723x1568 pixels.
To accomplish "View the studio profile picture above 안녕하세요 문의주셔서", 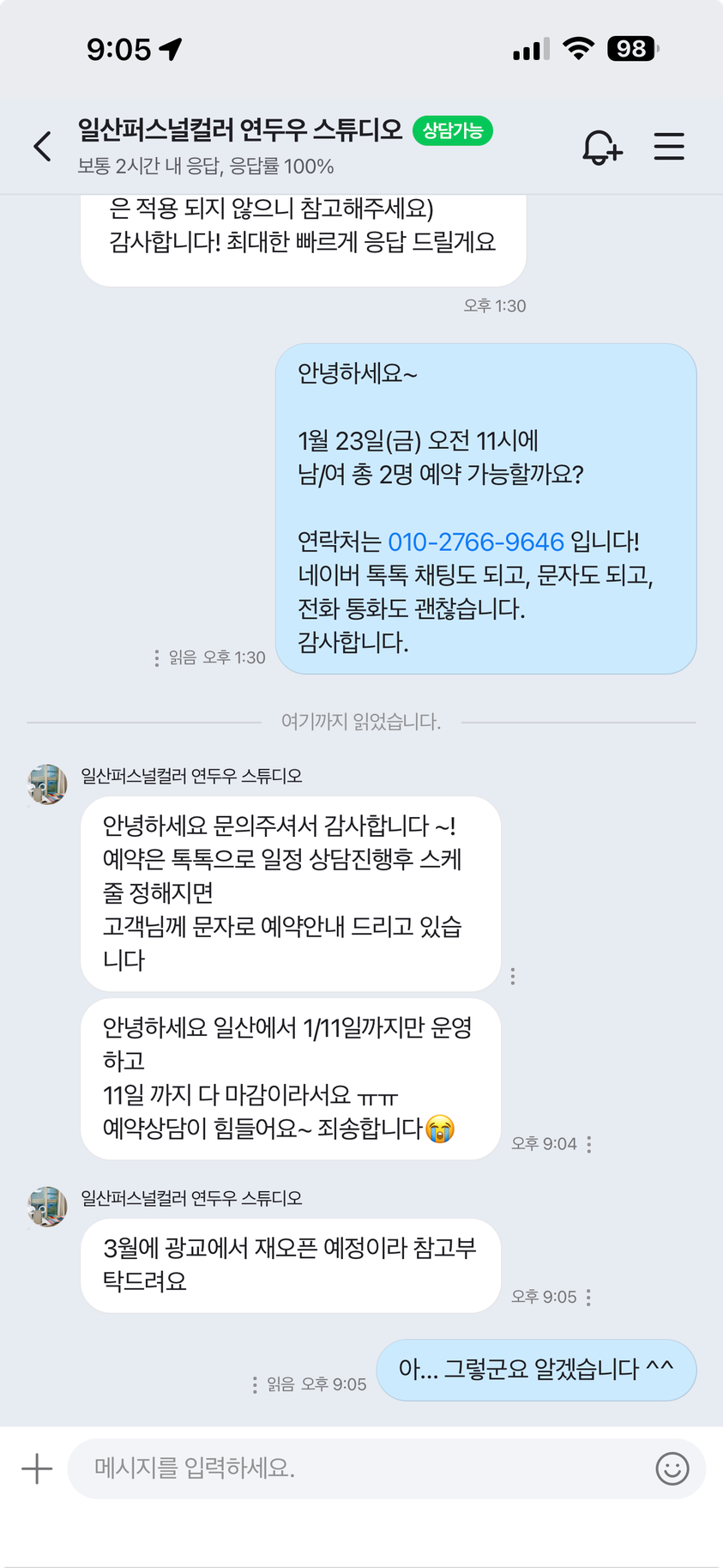I will pyautogui.click(x=47, y=784).
